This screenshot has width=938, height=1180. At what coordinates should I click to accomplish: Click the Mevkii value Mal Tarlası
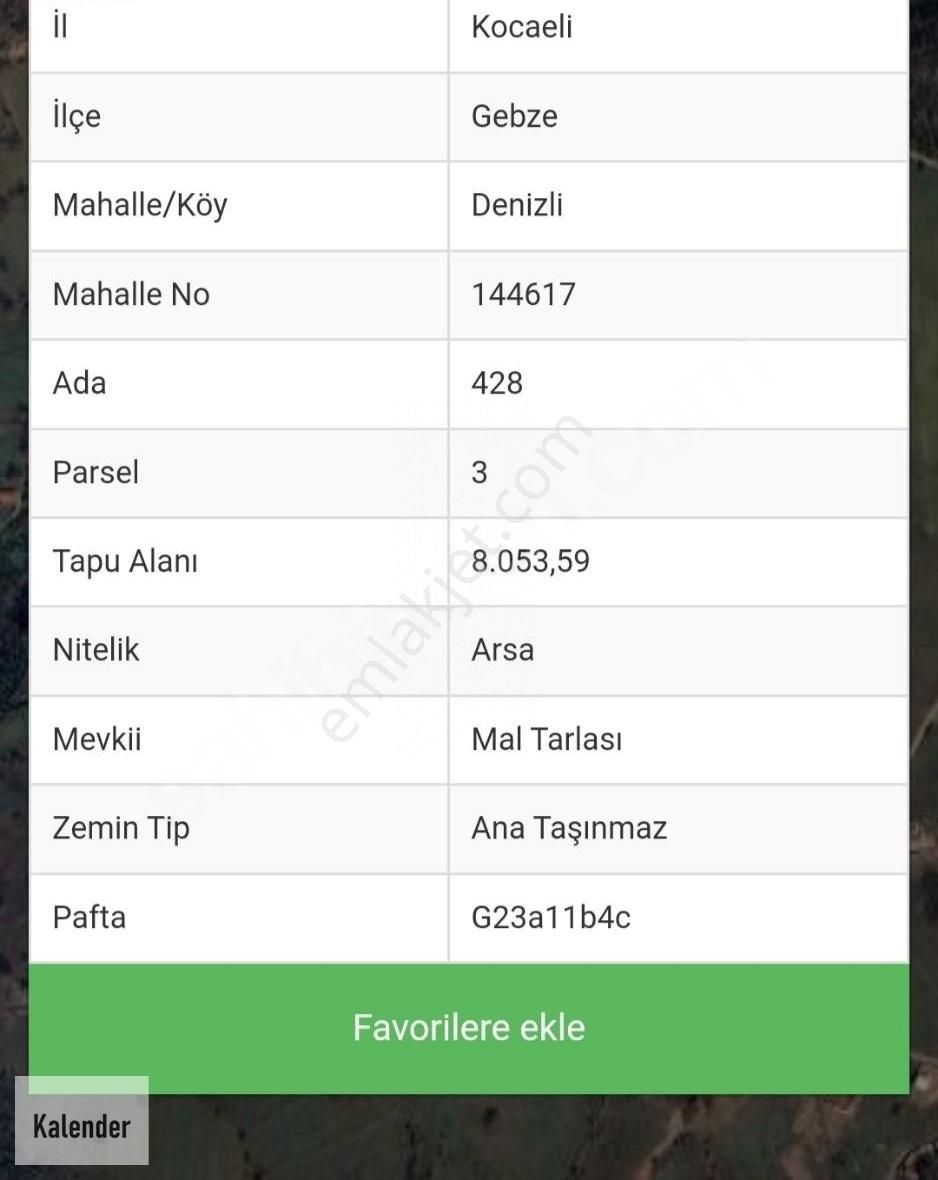[548, 740]
